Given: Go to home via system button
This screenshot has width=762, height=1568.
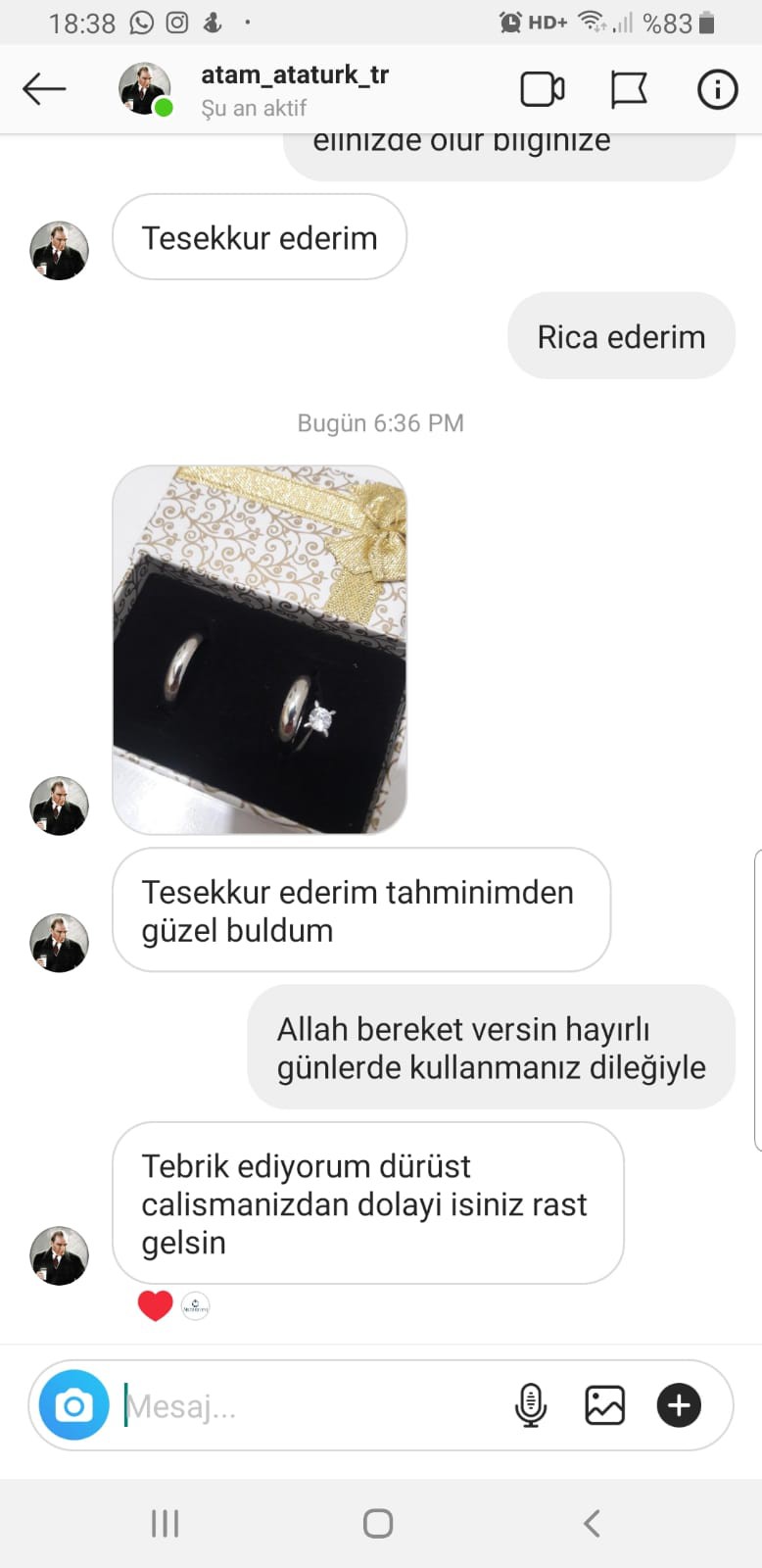Looking at the screenshot, I should click(x=378, y=1523).
